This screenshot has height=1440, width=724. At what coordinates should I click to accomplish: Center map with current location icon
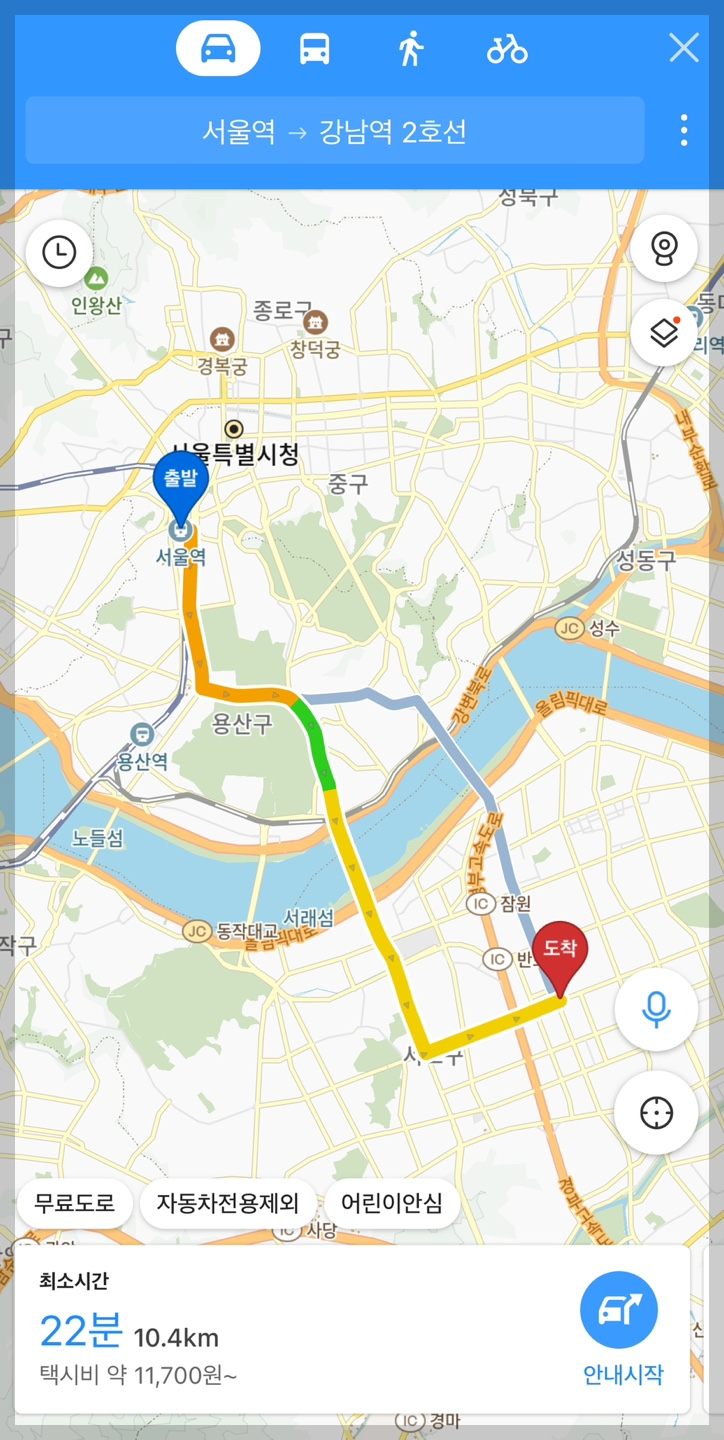click(x=656, y=1113)
